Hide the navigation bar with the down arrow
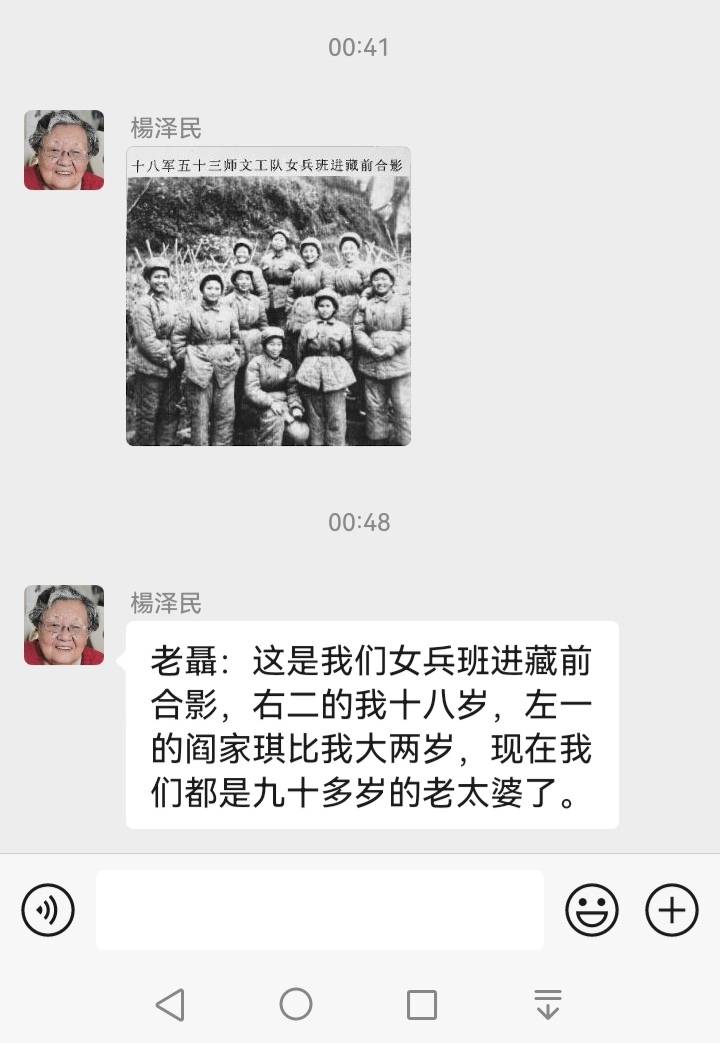 (x=547, y=1004)
